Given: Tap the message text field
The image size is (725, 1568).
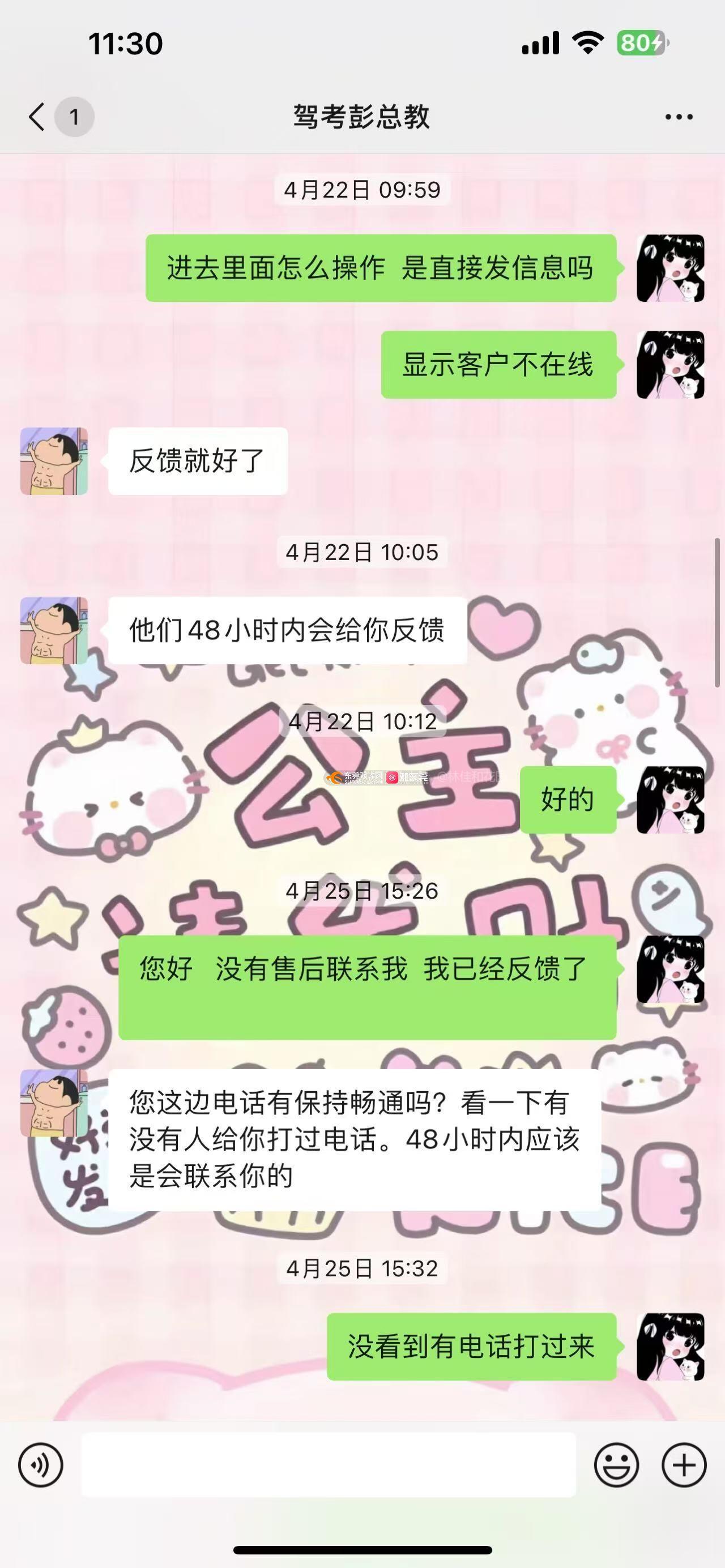Looking at the screenshot, I should (329, 1465).
